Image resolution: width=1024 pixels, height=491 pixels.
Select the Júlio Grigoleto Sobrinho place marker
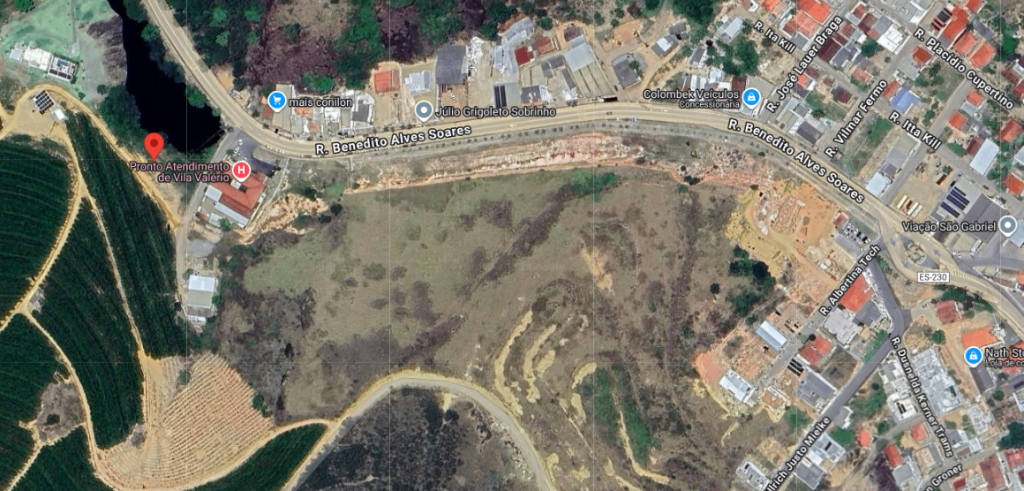[424, 110]
